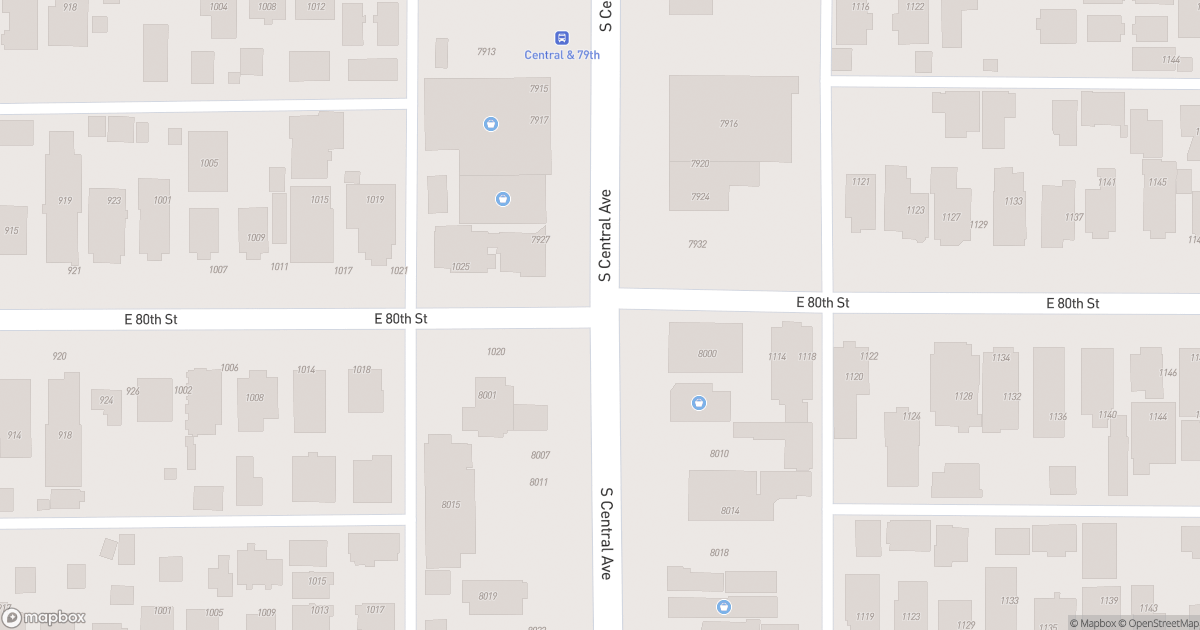Tap the shop marker beside 7917
Screen dimensions: 1200x630
(x=491, y=124)
